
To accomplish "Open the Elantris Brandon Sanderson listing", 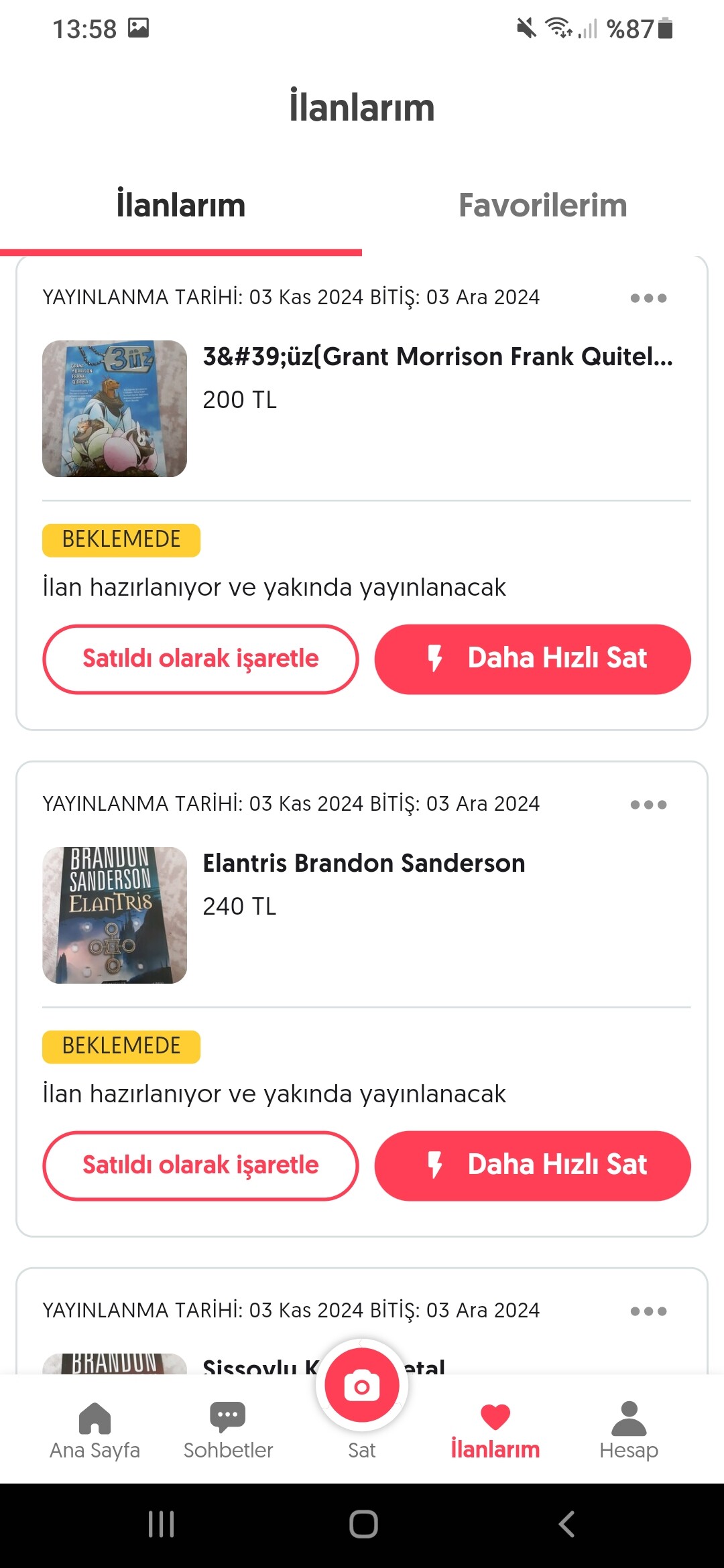I will [x=364, y=864].
